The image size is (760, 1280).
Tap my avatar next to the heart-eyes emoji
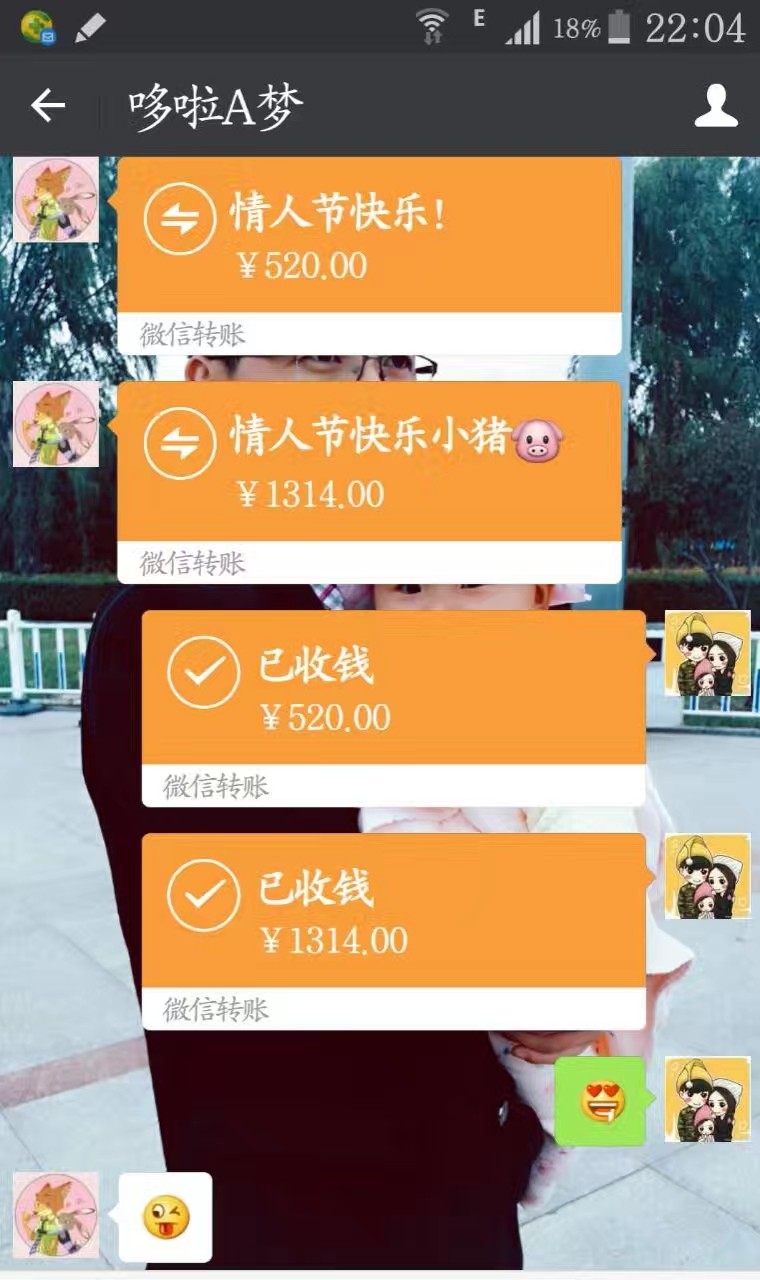pos(707,1100)
